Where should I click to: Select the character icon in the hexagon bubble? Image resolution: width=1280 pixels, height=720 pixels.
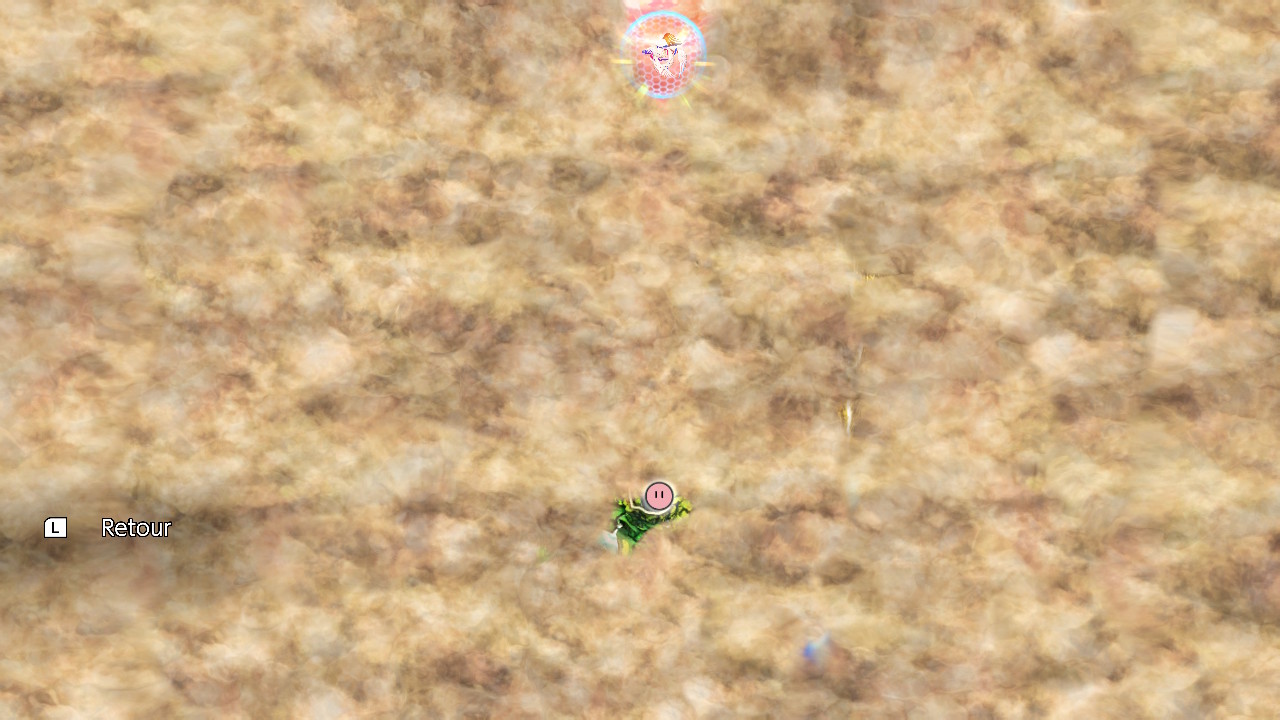(663, 54)
